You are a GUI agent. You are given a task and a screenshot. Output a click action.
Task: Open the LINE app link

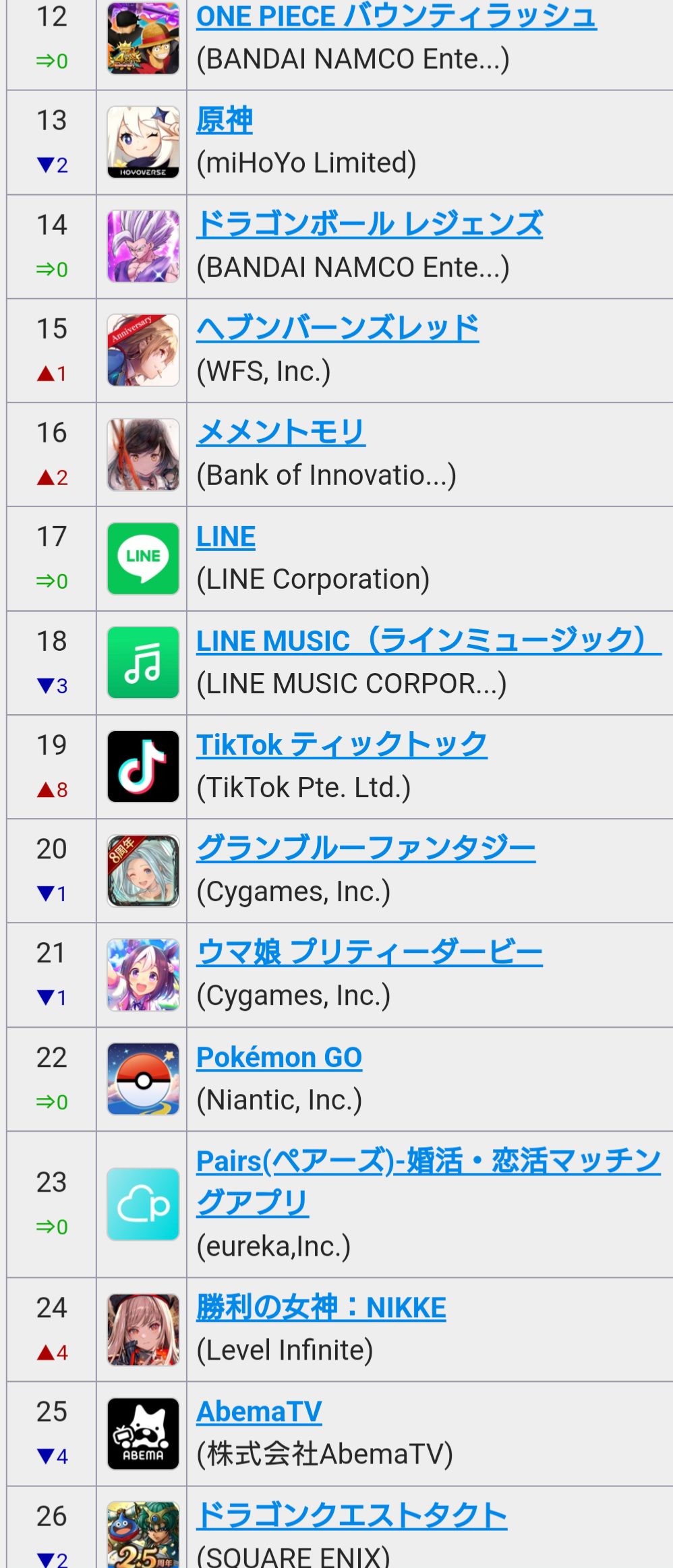pyautogui.click(x=226, y=537)
